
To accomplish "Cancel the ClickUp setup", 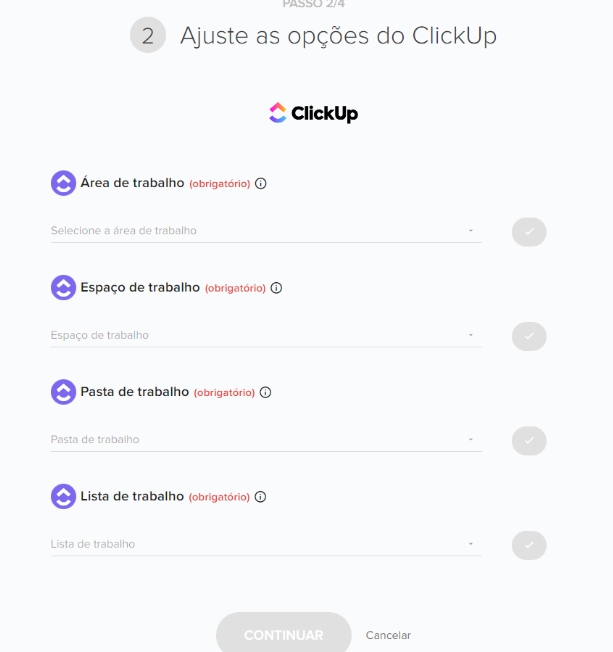I will (x=388, y=635).
